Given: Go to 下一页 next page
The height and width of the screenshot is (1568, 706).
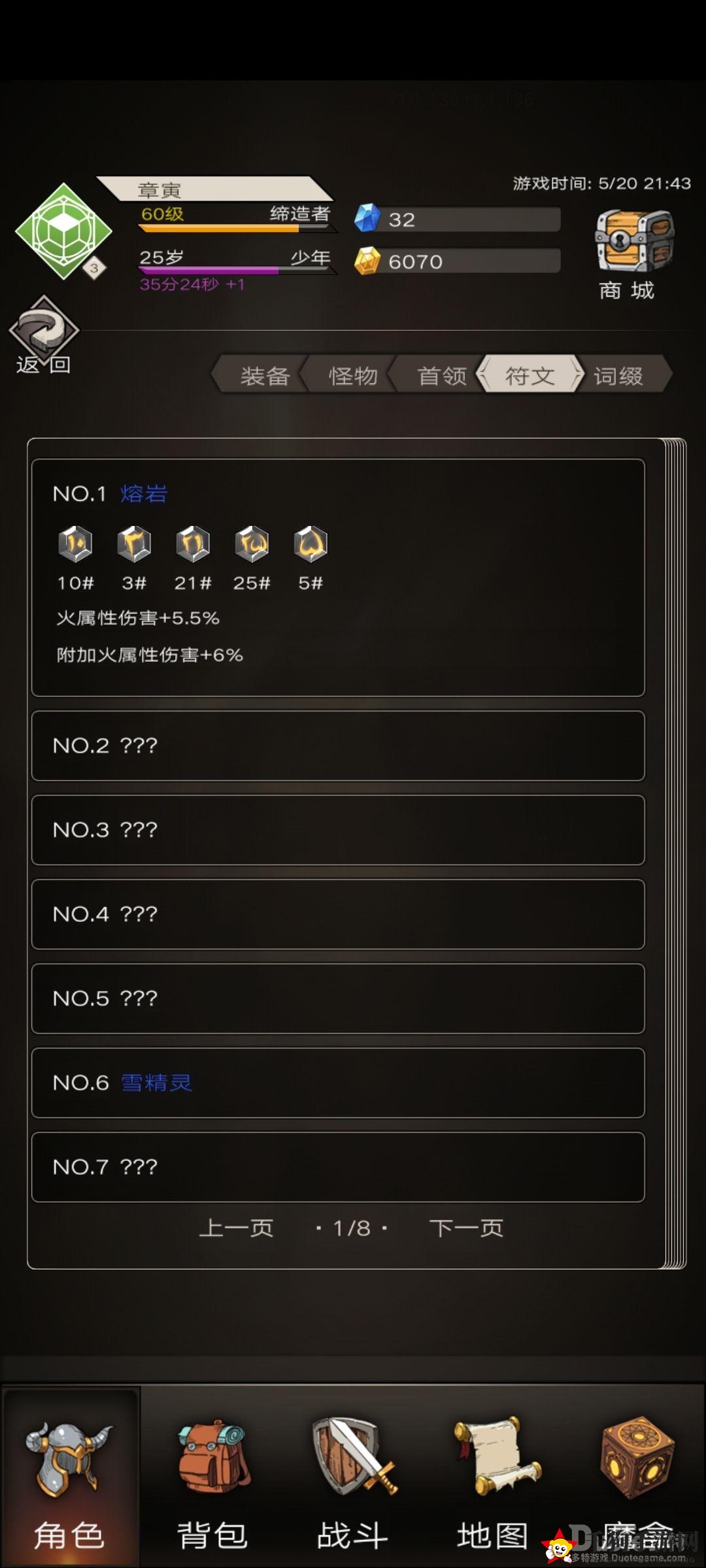Looking at the screenshot, I should pyautogui.click(x=466, y=1228).
